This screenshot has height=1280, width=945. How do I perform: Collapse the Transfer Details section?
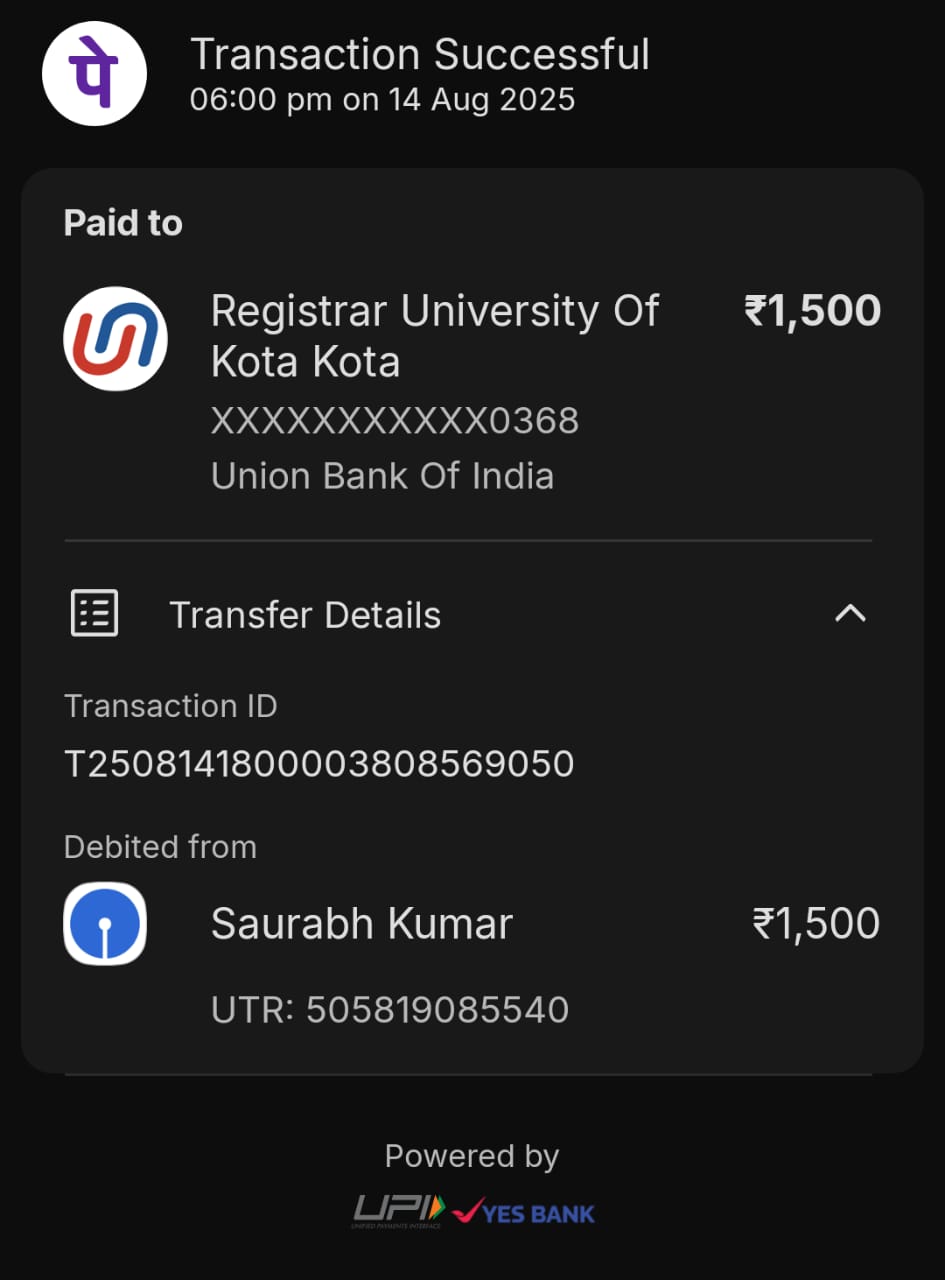coord(849,613)
